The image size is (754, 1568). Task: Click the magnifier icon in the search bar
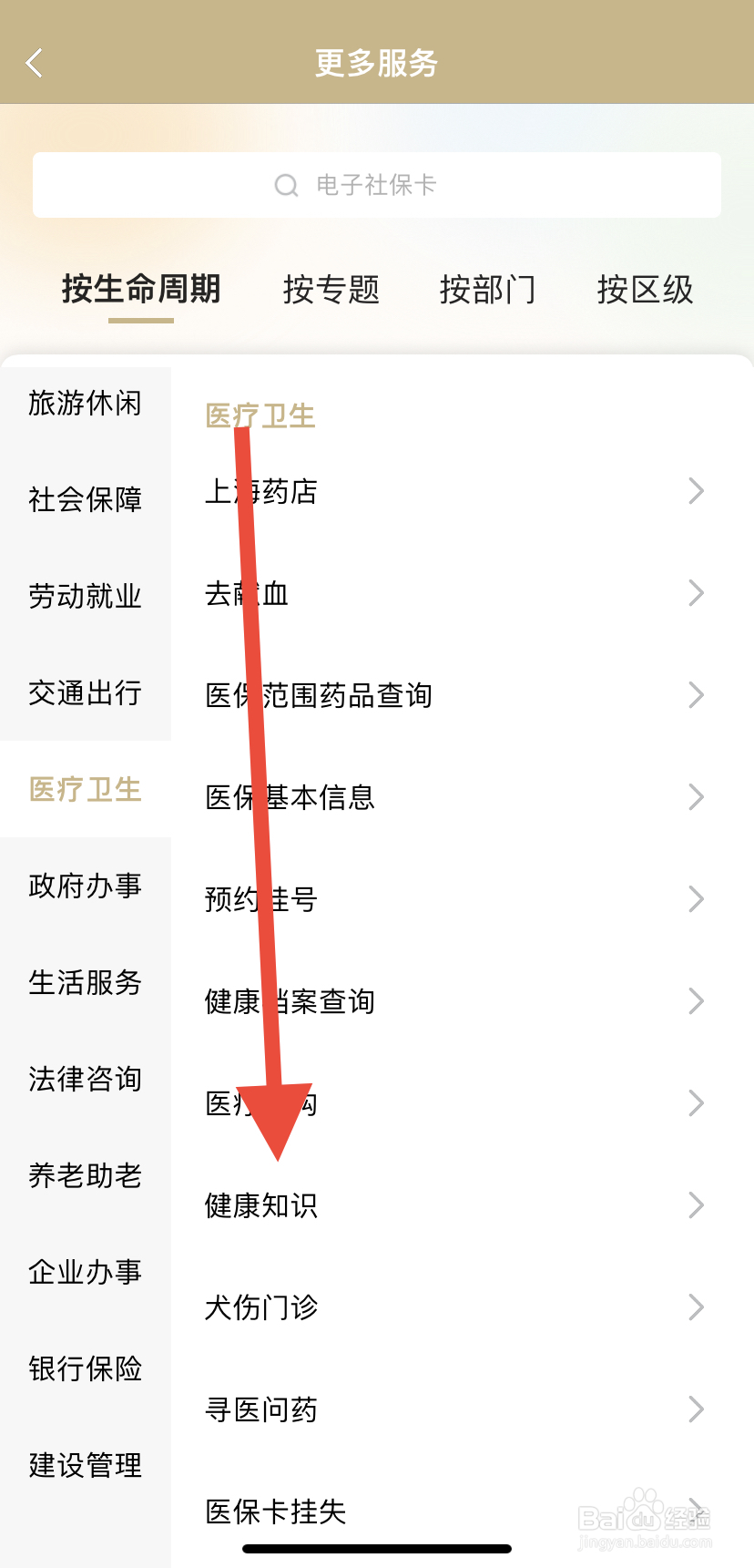(x=285, y=185)
